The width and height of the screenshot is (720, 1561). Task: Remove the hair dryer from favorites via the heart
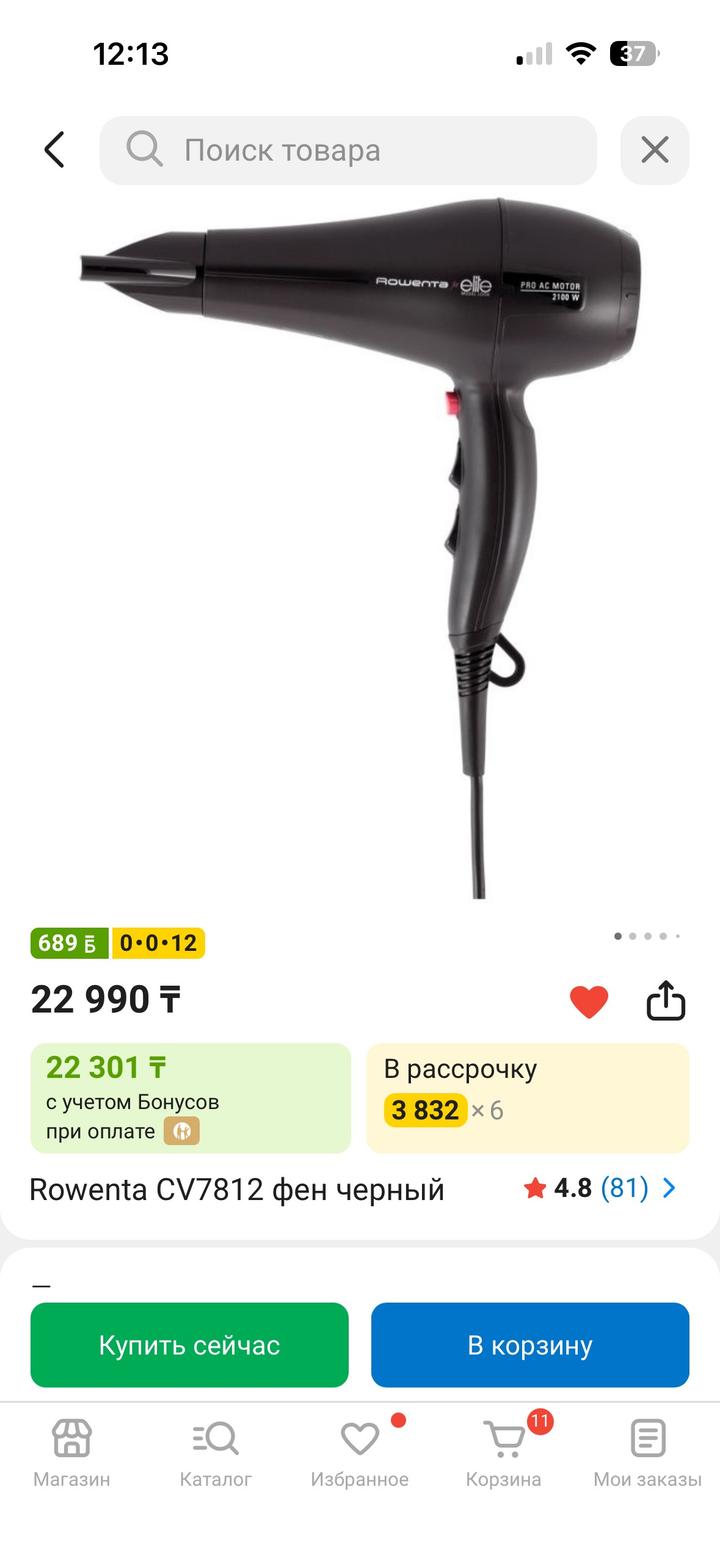click(589, 1001)
